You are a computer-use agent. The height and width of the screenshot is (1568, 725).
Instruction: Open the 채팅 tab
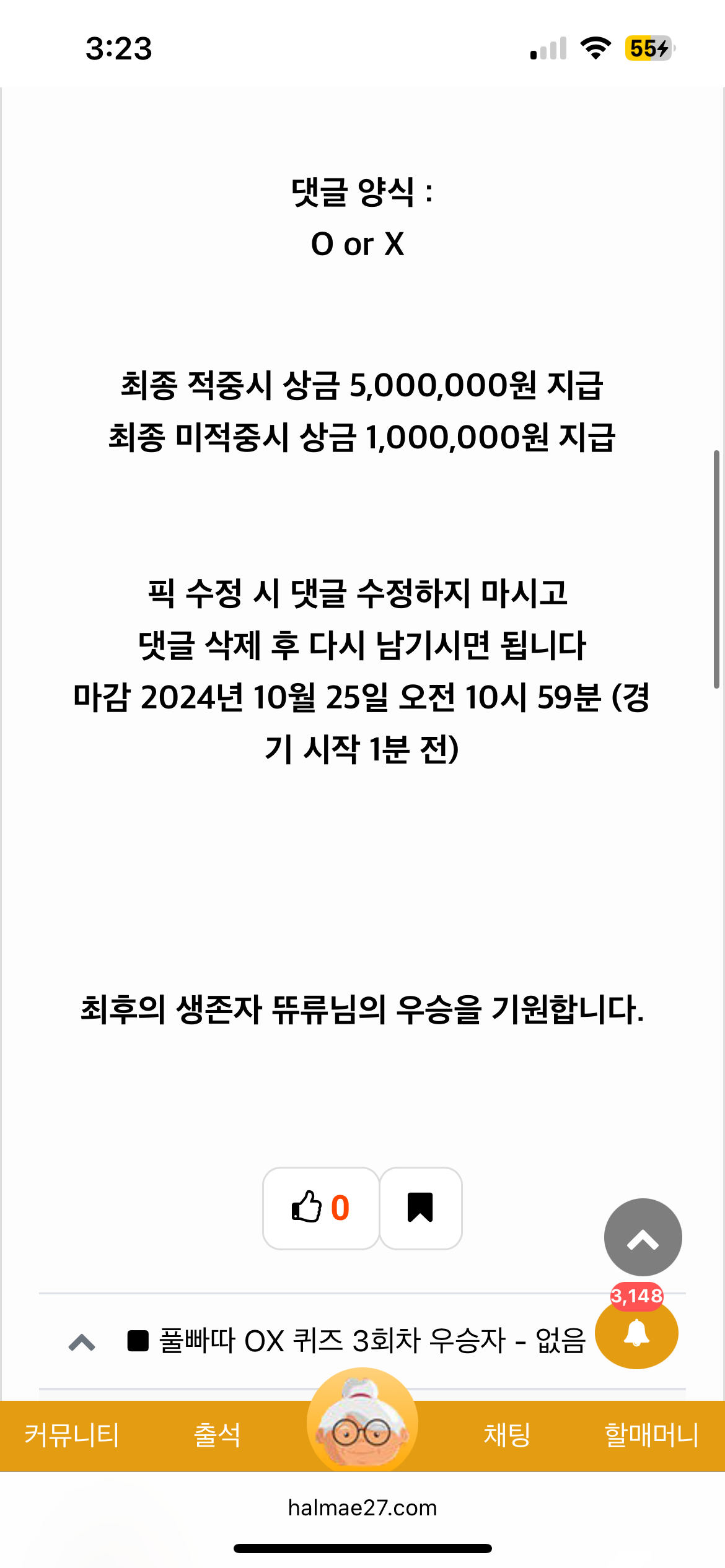click(x=507, y=1435)
